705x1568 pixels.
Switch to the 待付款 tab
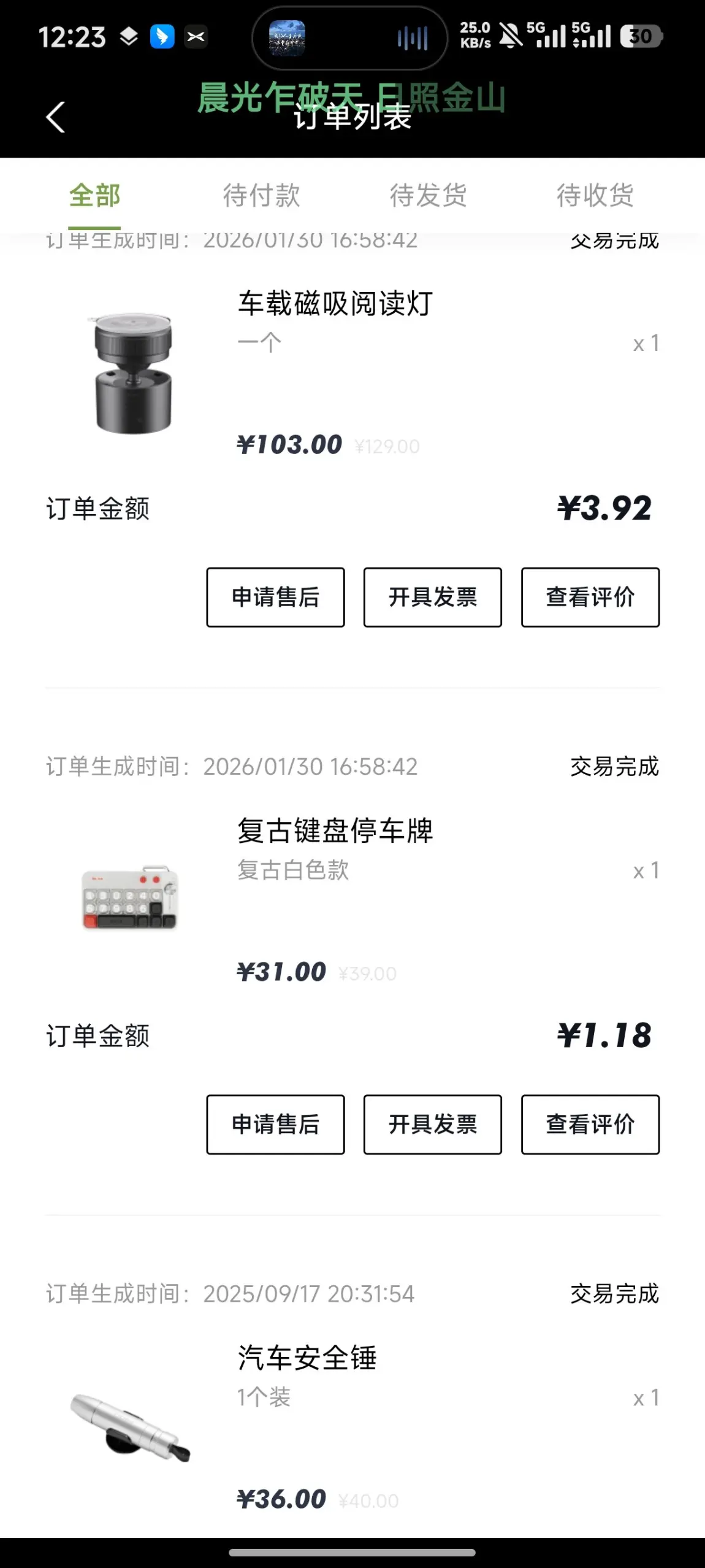coord(261,196)
